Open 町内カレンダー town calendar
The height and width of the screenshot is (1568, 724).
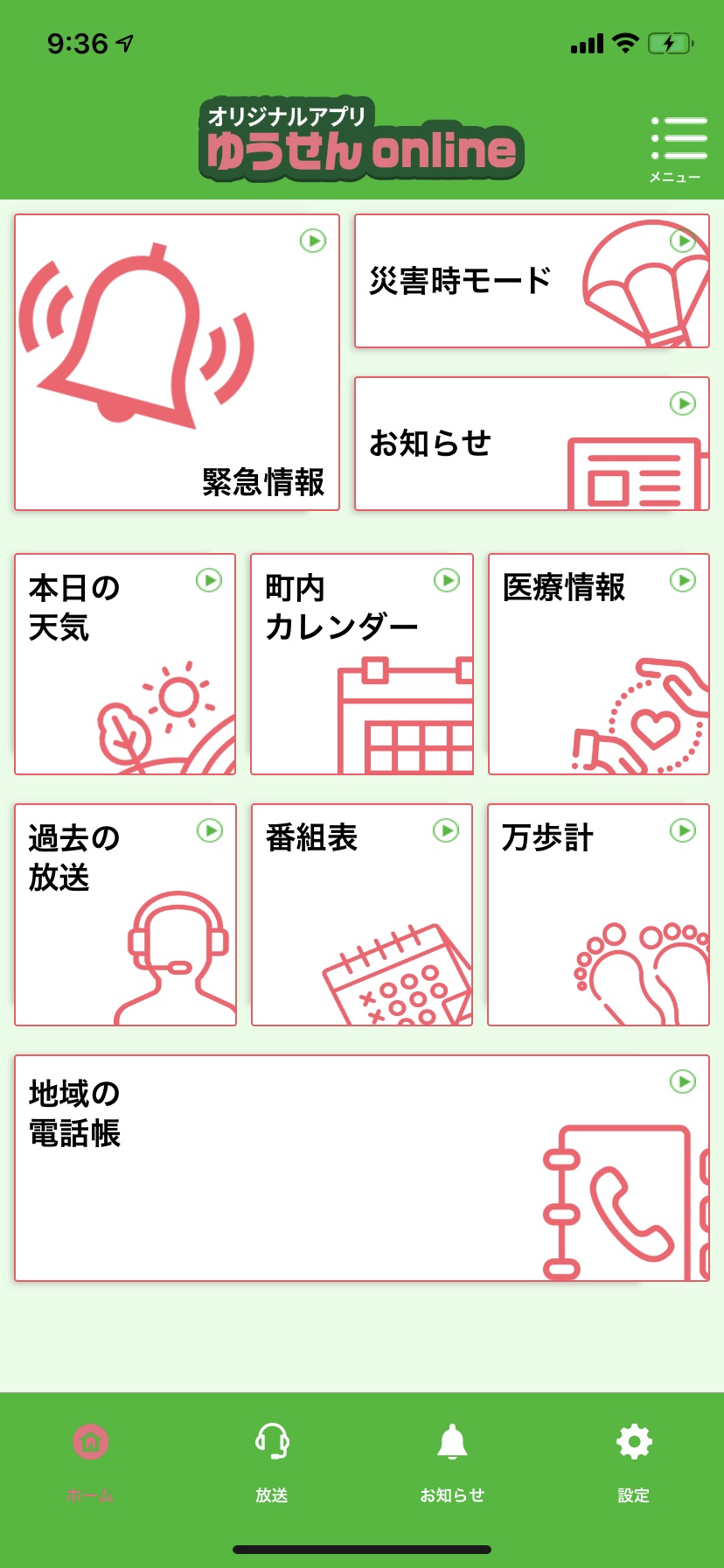pyautogui.click(x=362, y=664)
